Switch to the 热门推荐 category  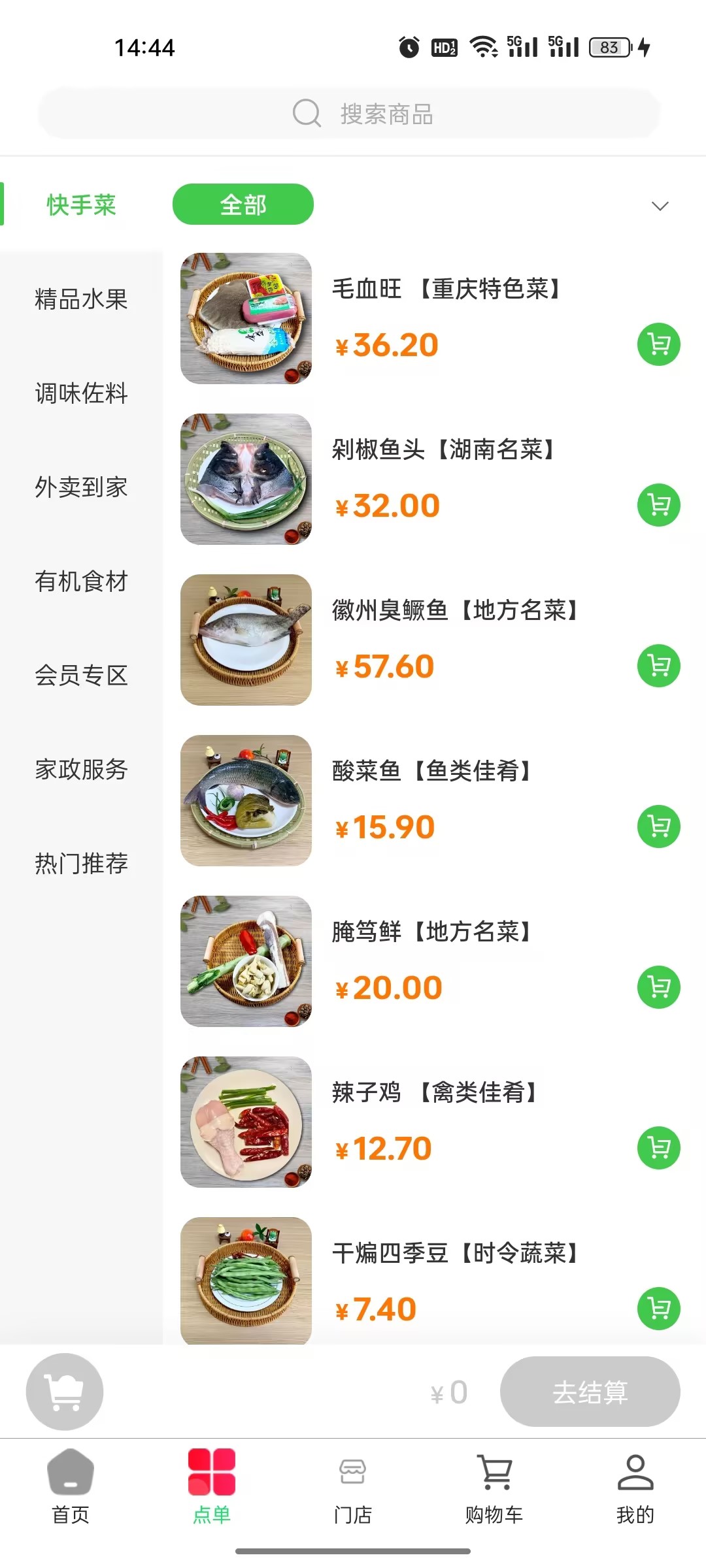(81, 864)
